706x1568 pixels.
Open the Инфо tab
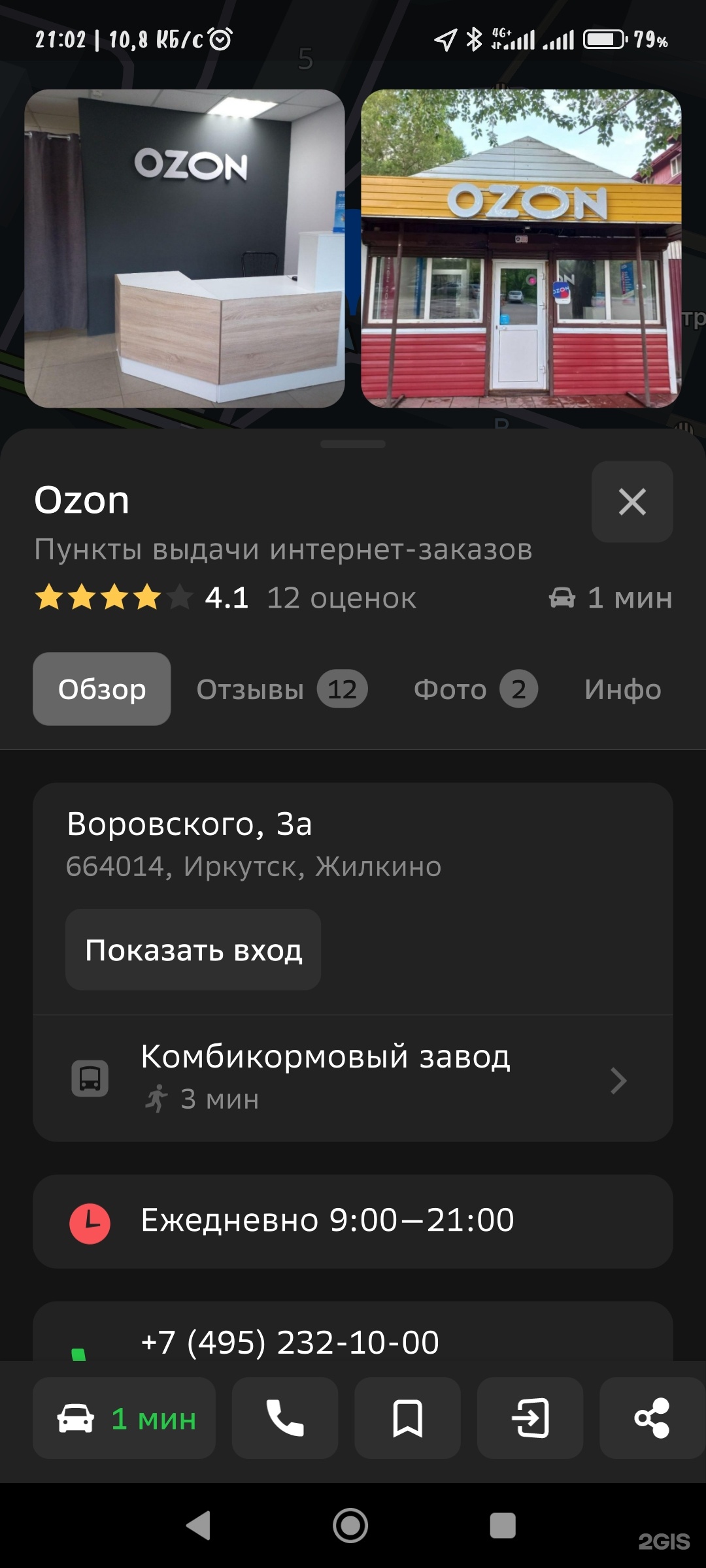click(x=622, y=689)
